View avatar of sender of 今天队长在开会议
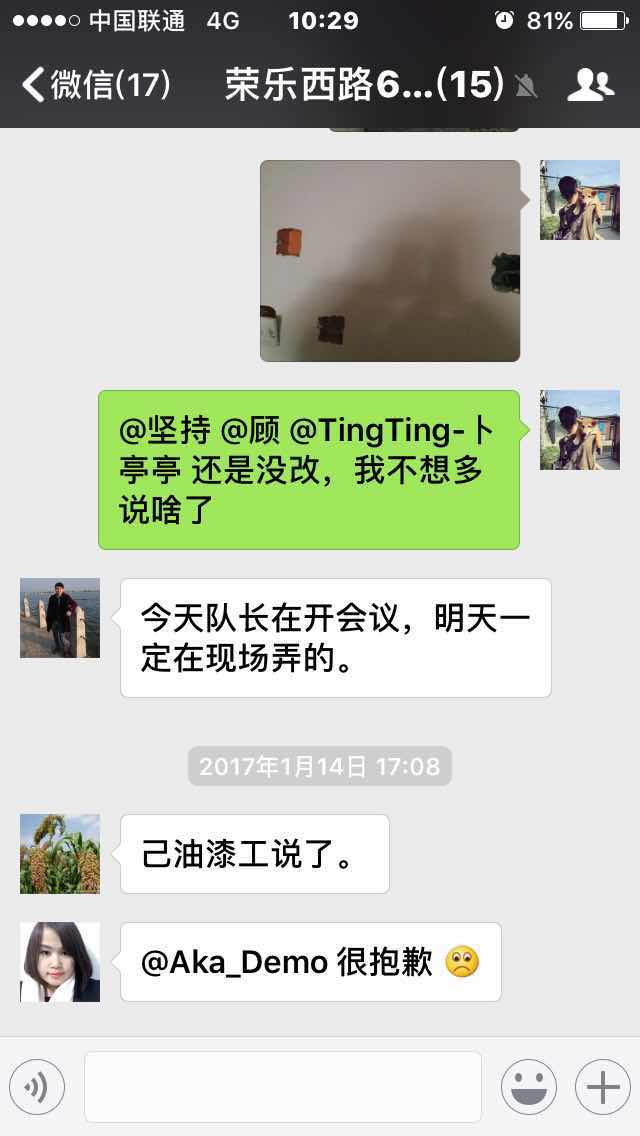 coord(60,618)
